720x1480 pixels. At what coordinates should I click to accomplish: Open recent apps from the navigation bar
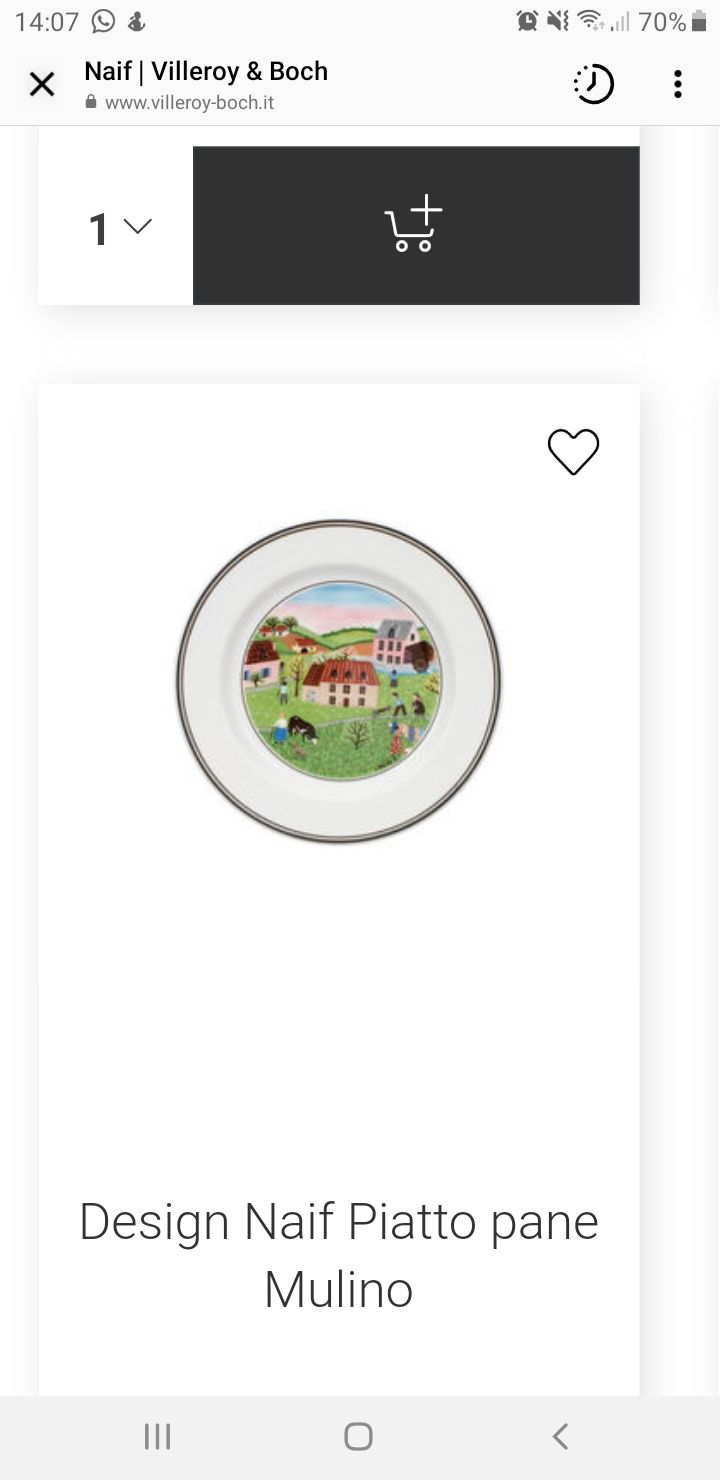[x=158, y=1437]
